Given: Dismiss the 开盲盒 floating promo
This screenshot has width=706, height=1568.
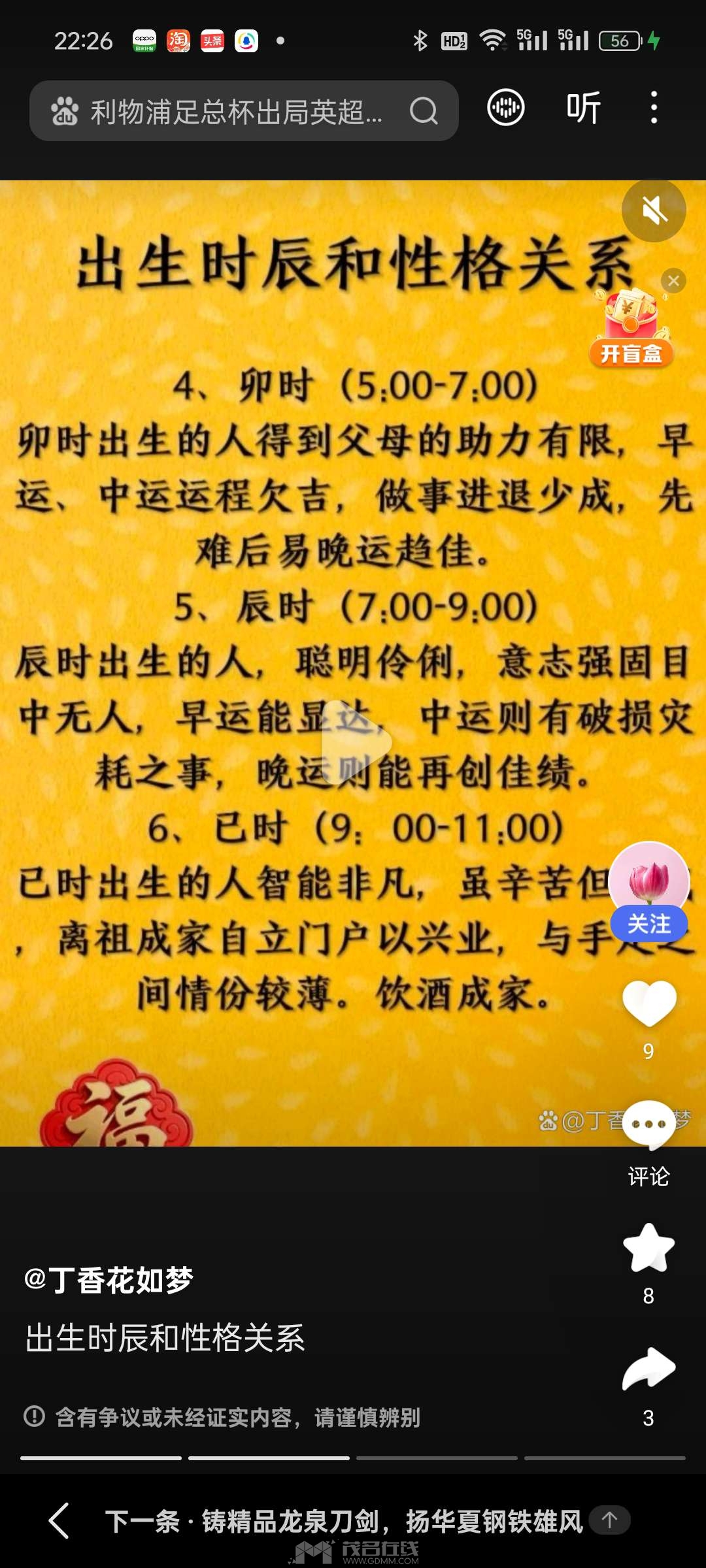Looking at the screenshot, I should [x=673, y=282].
